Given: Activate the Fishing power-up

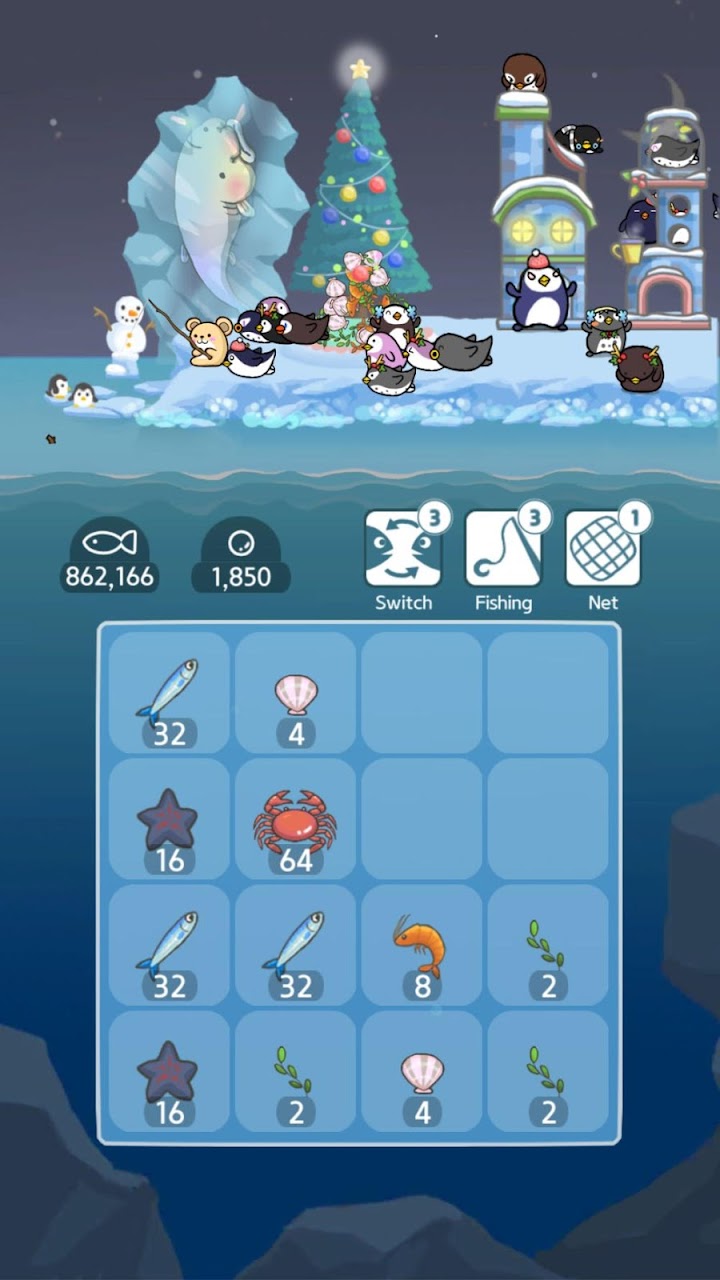Looking at the screenshot, I should [503, 549].
